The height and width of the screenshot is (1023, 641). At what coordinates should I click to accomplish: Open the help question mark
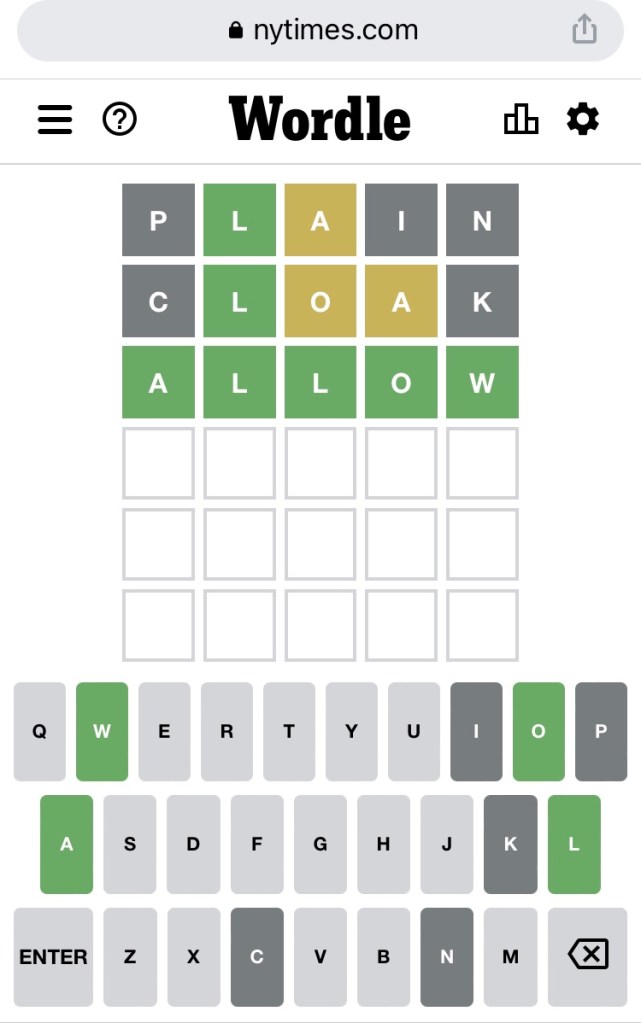pos(120,120)
